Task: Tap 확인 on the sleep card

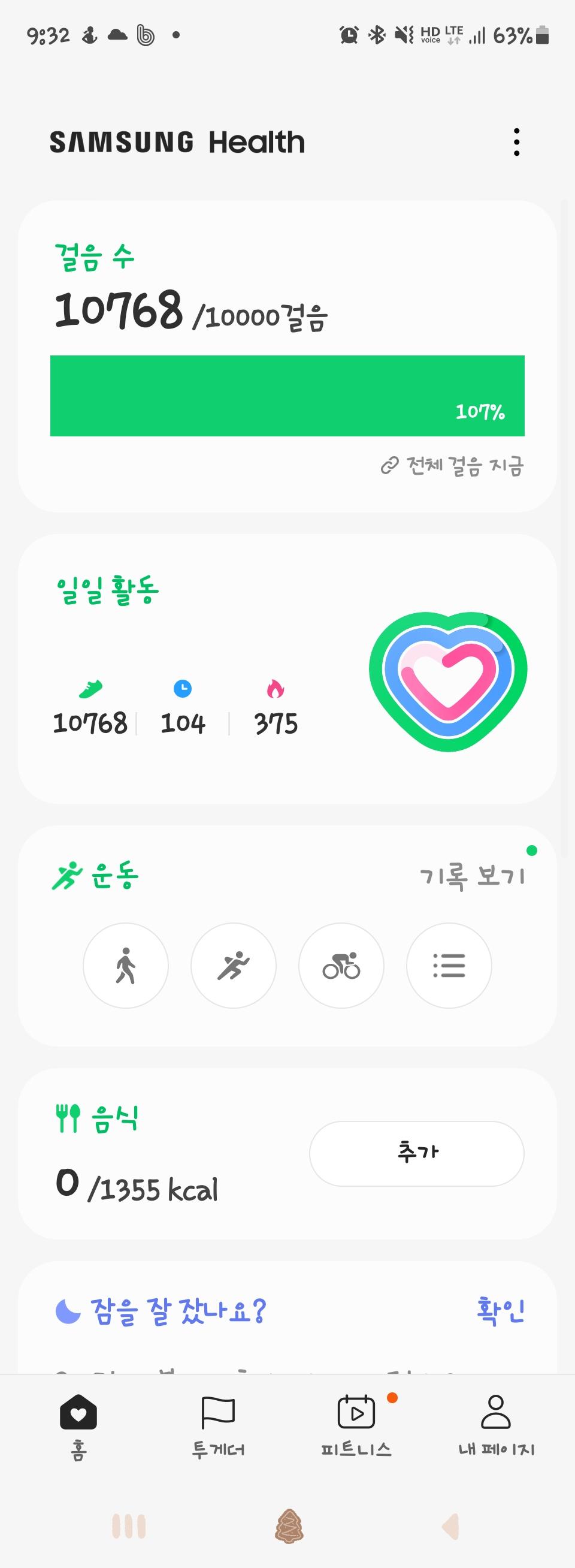Action: [x=501, y=1311]
